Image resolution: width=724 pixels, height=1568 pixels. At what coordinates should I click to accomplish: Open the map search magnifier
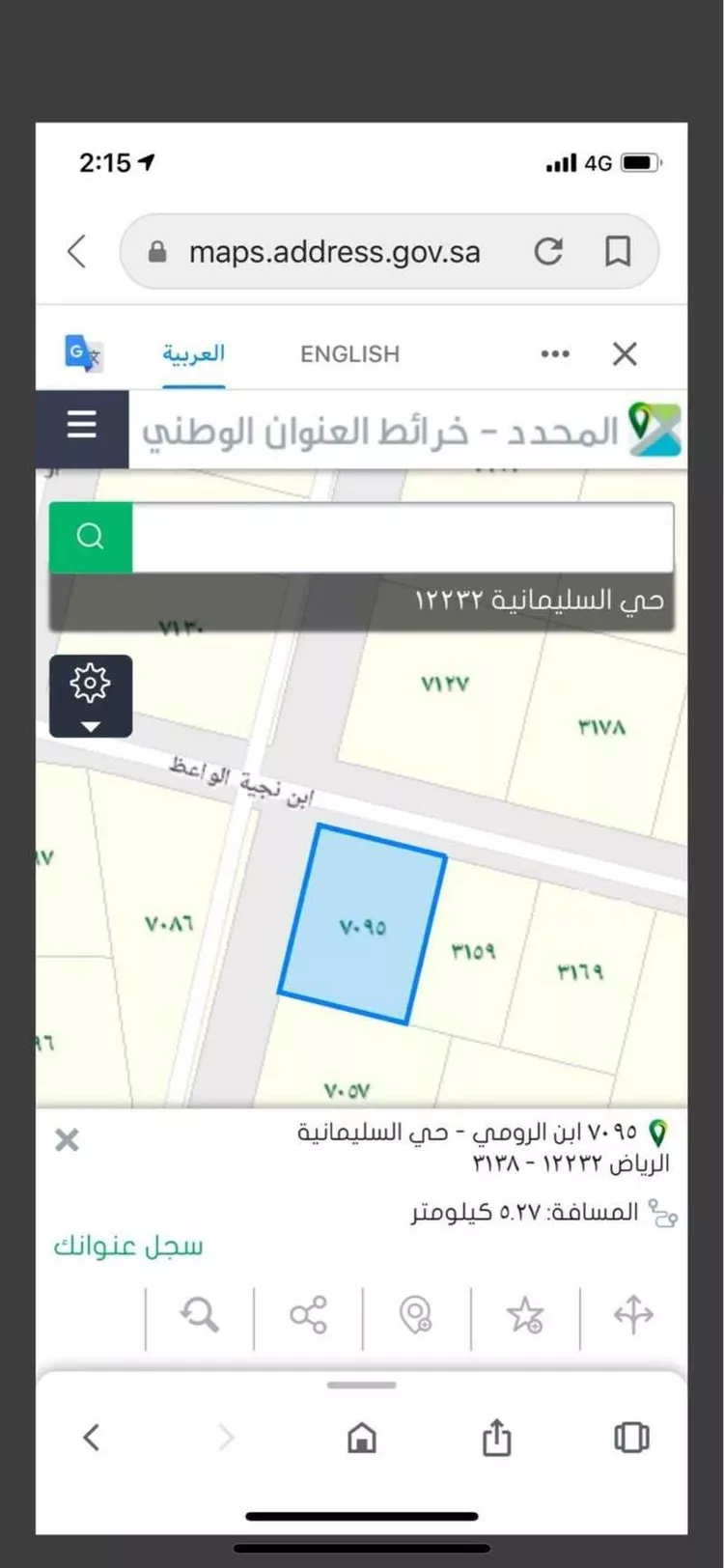[90, 537]
